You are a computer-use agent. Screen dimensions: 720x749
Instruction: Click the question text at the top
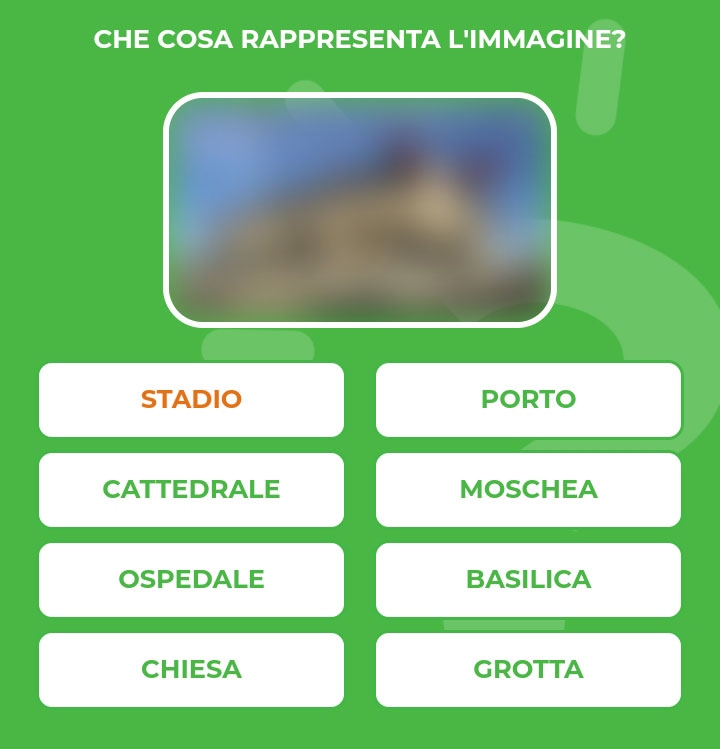pyautogui.click(x=360, y=40)
